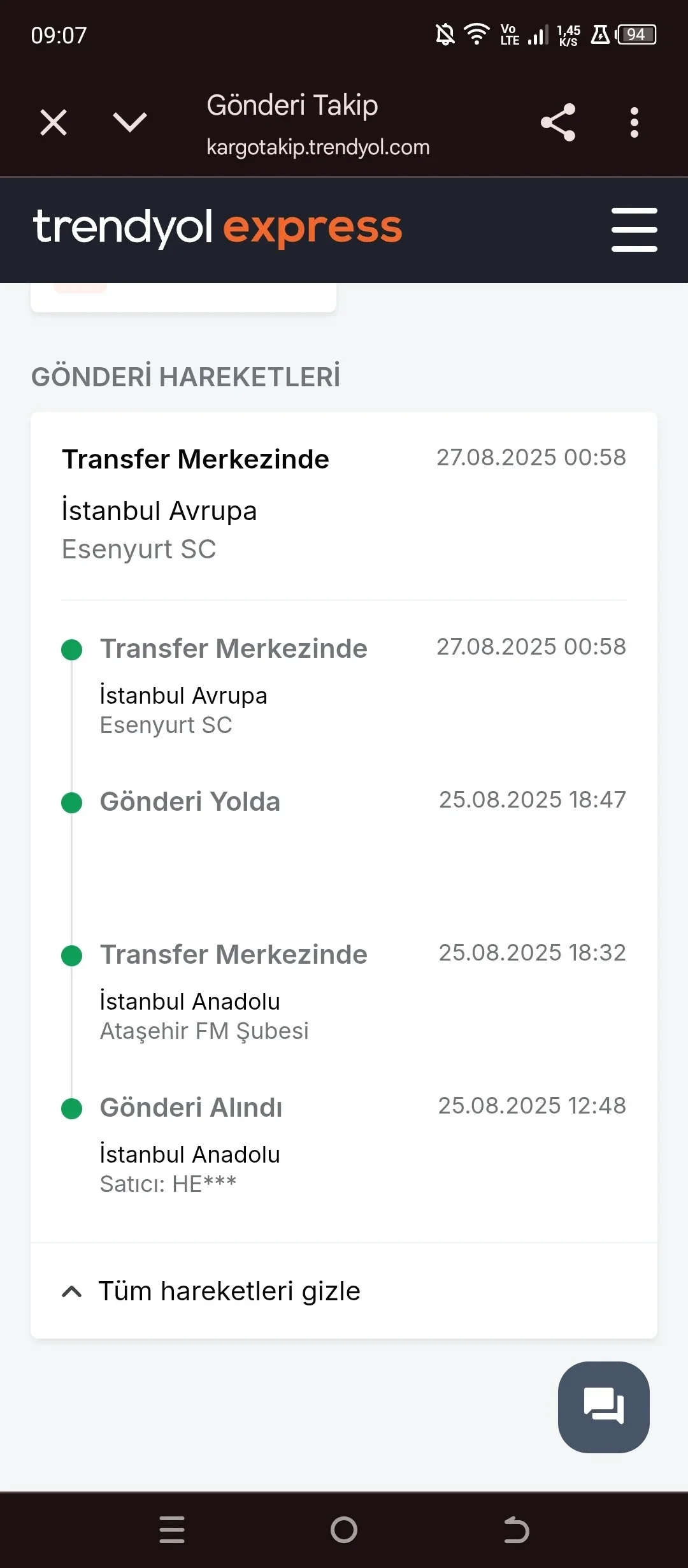Open the live chat support button
Screen dimensions: 688x1568
pos(603,1407)
